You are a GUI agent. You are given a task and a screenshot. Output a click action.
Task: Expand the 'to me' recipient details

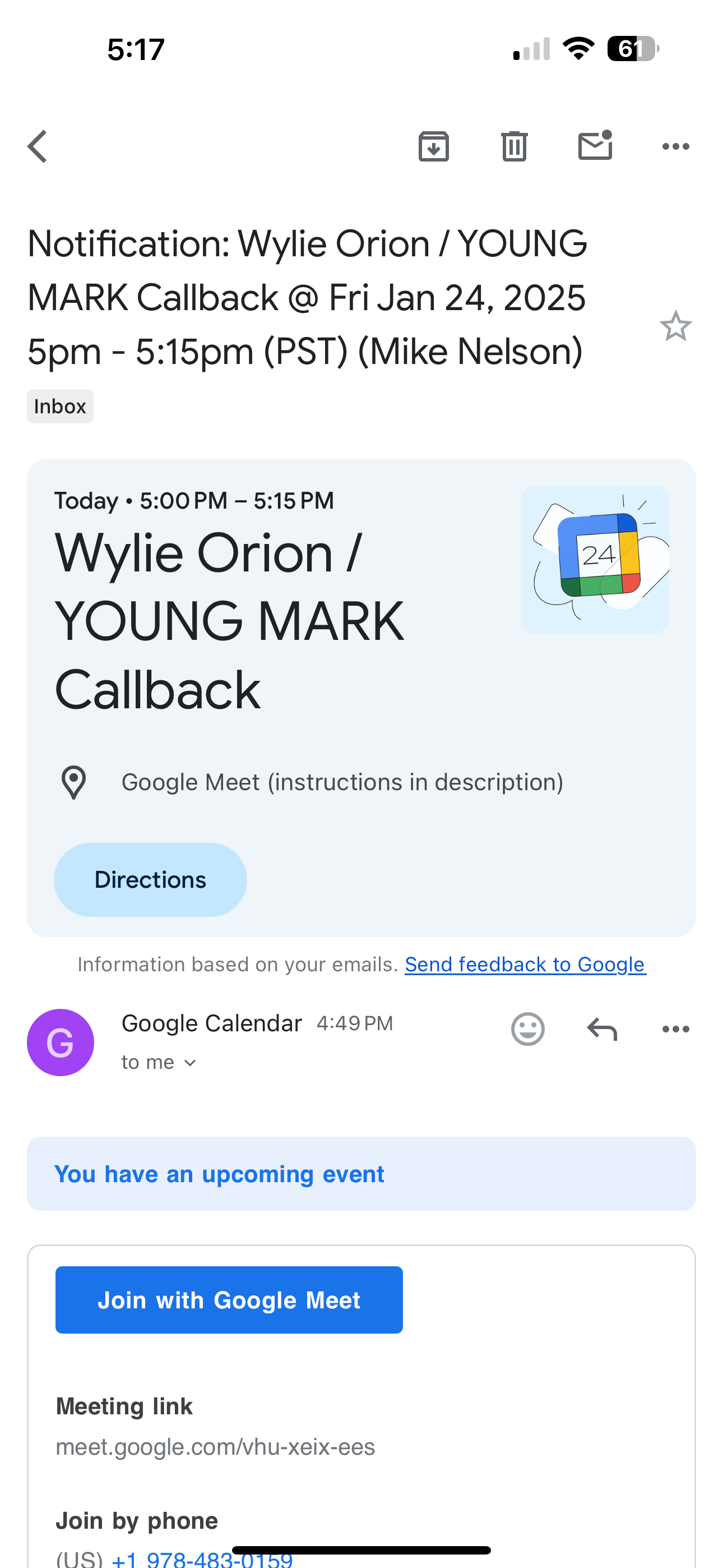(158, 1062)
